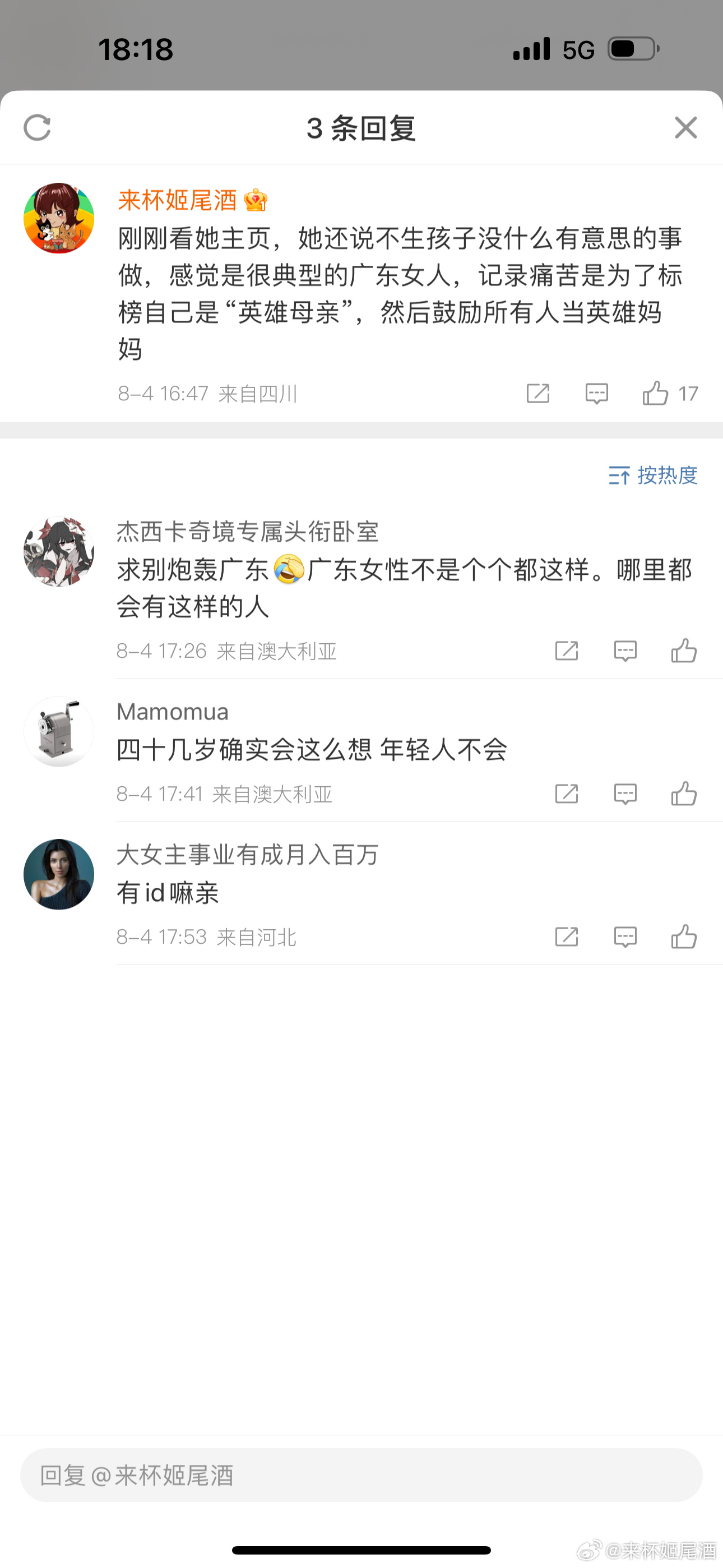This screenshot has width=723, height=1568.
Task: Forward the reply from 杰西卡奇境专属头衔卧室
Action: 567,651
